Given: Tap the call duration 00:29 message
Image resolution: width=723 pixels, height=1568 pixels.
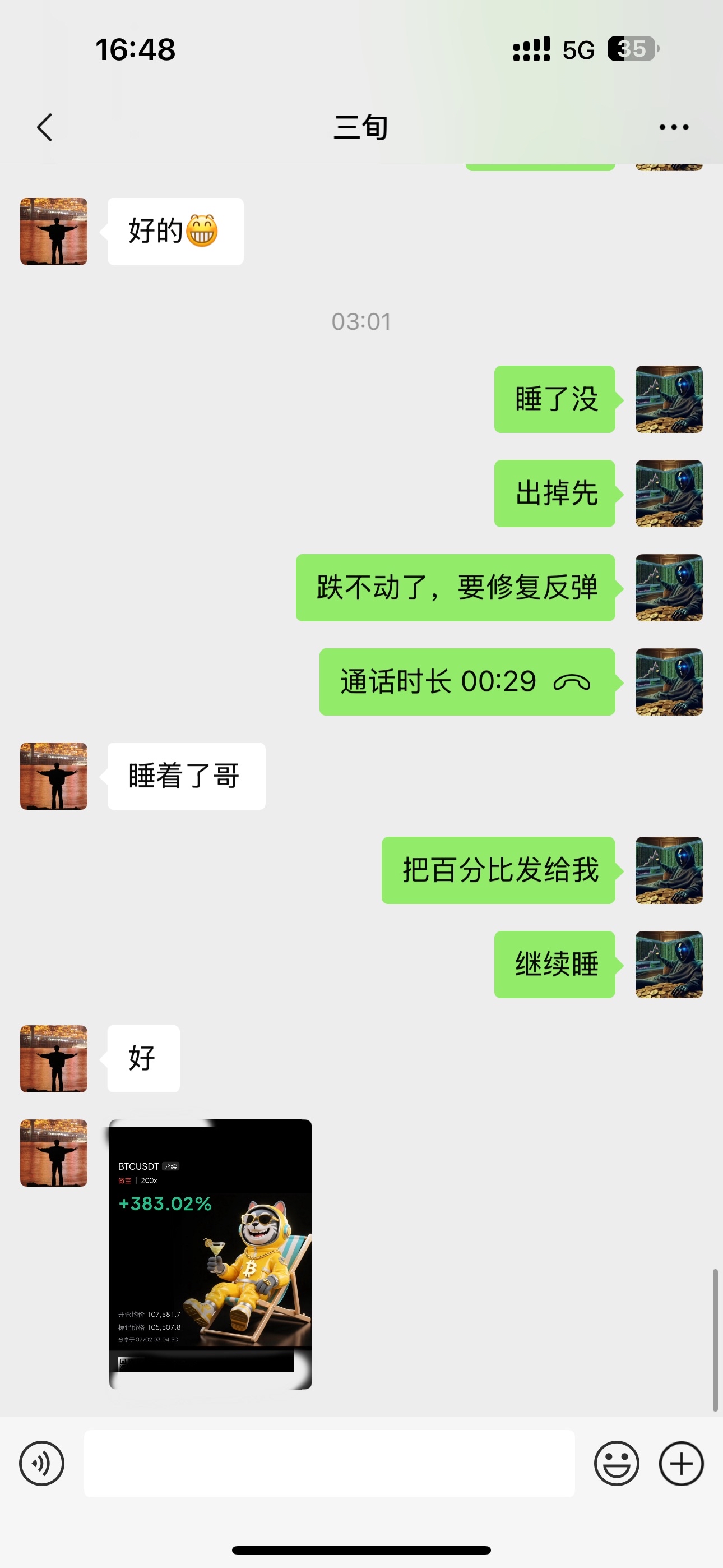Looking at the screenshot, I should coord(467,682).
